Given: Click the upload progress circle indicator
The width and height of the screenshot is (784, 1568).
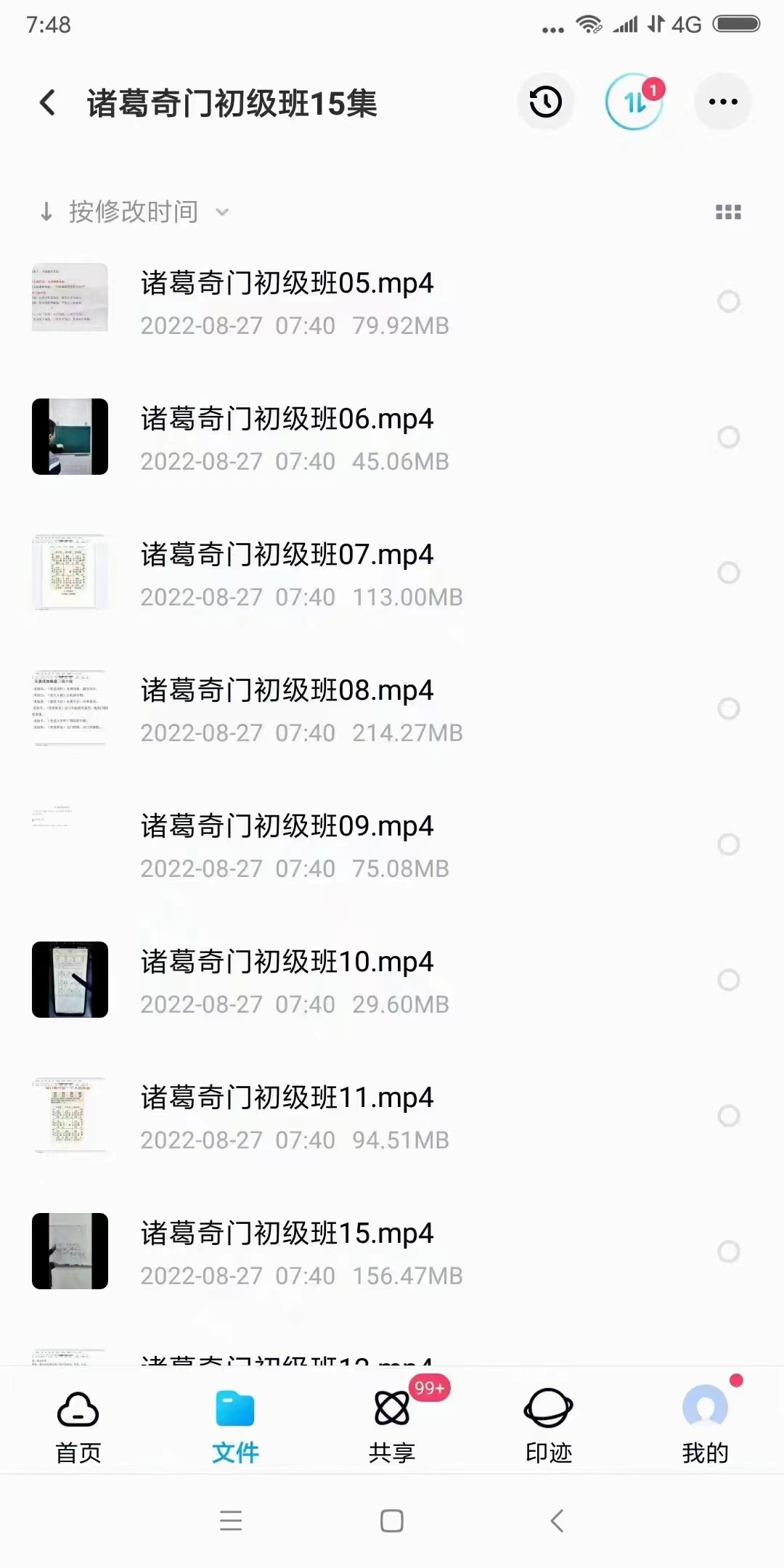Looking at the screenshot, I should pos(633,102).
